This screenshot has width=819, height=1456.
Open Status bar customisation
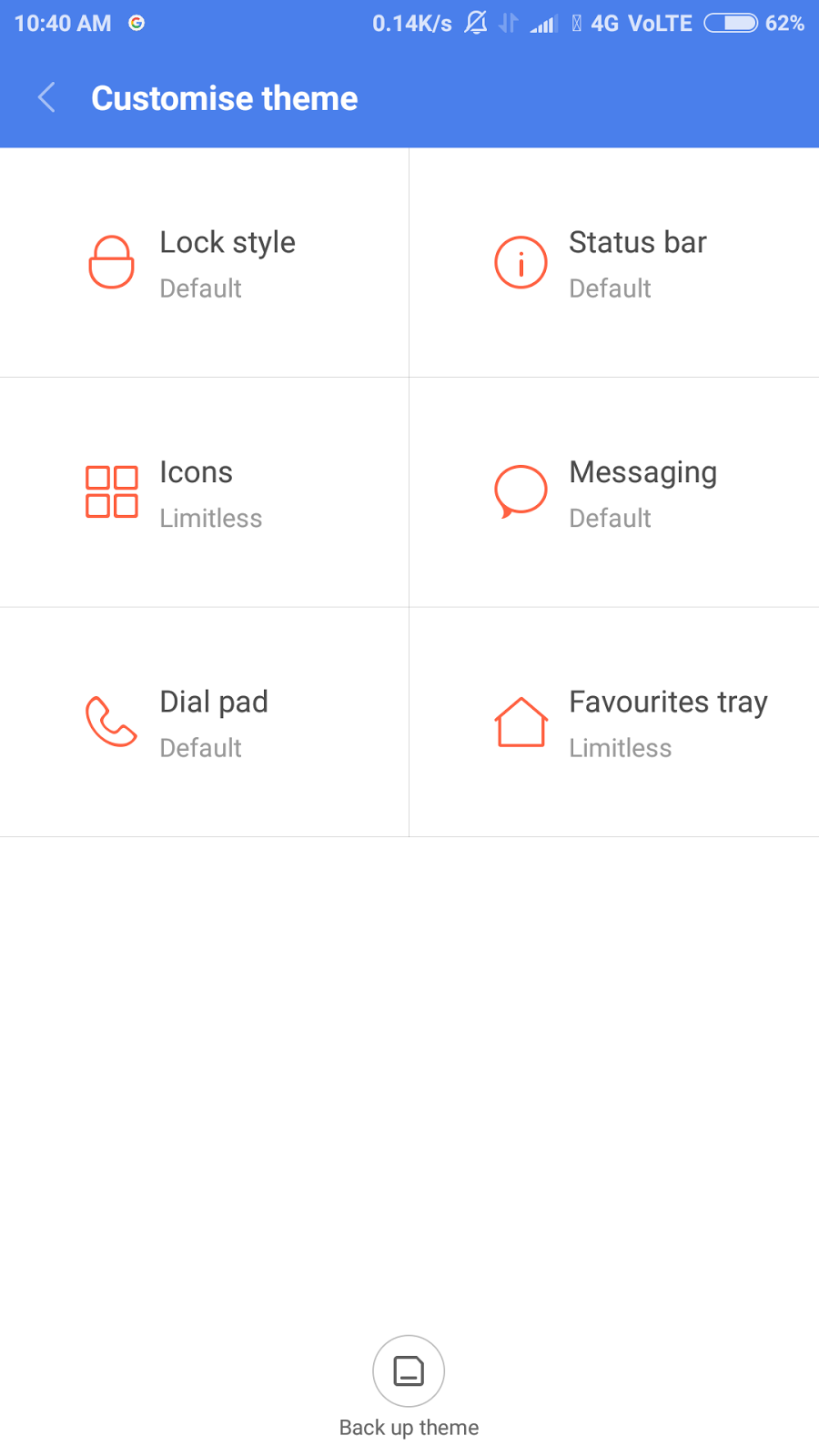click(x=613, y=263)
